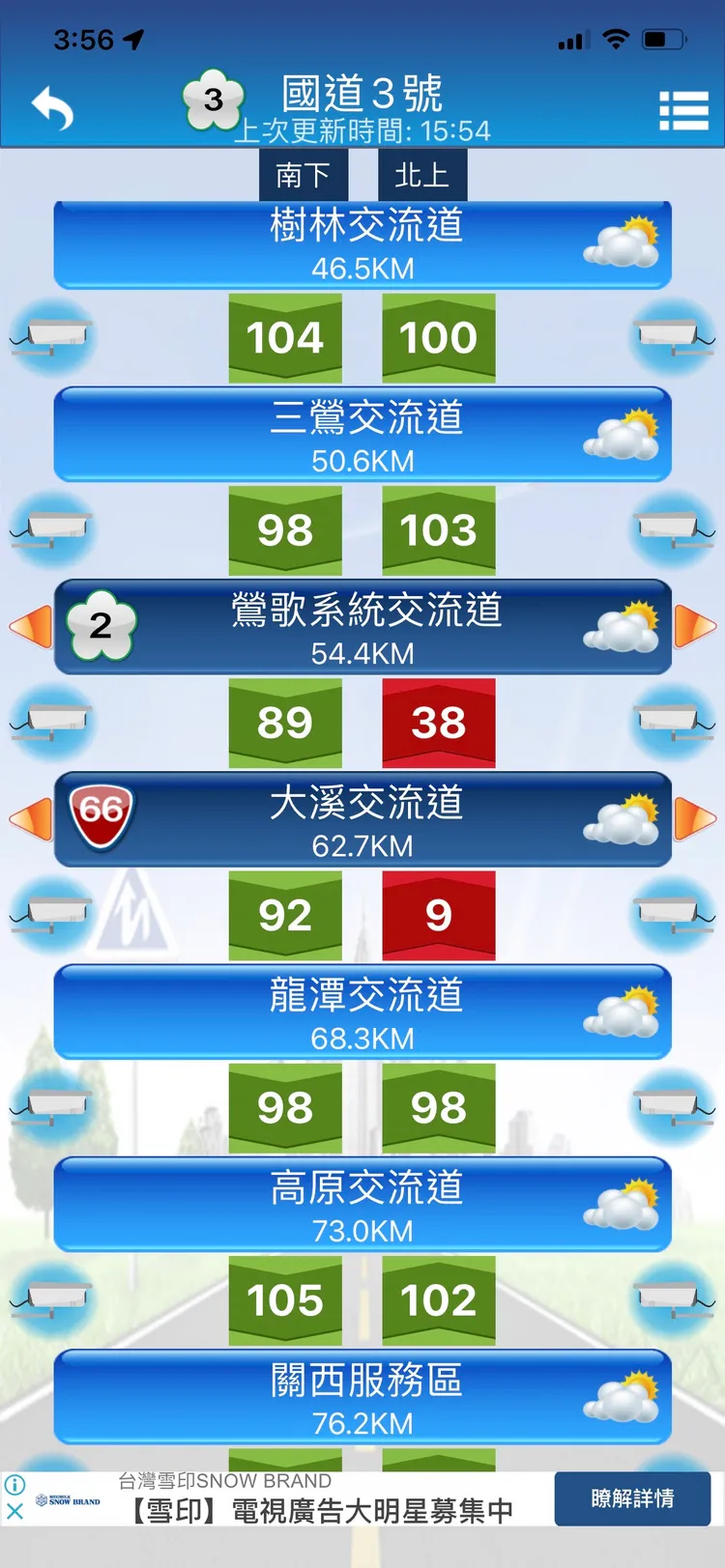Select the 龍潭交流道 interchange bar
725x1568 pixels.
pos(362,1012)
